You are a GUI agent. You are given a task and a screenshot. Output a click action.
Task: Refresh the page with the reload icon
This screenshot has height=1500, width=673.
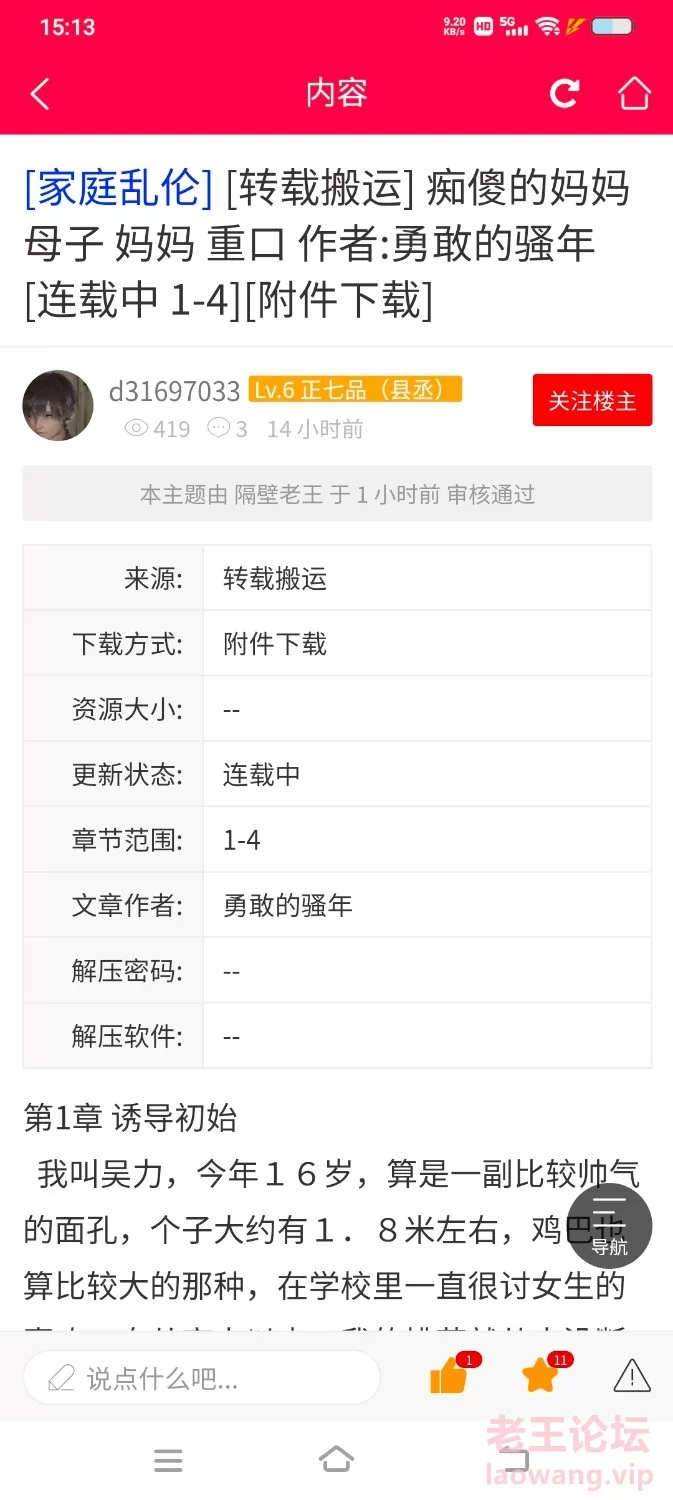pos(565,94)
